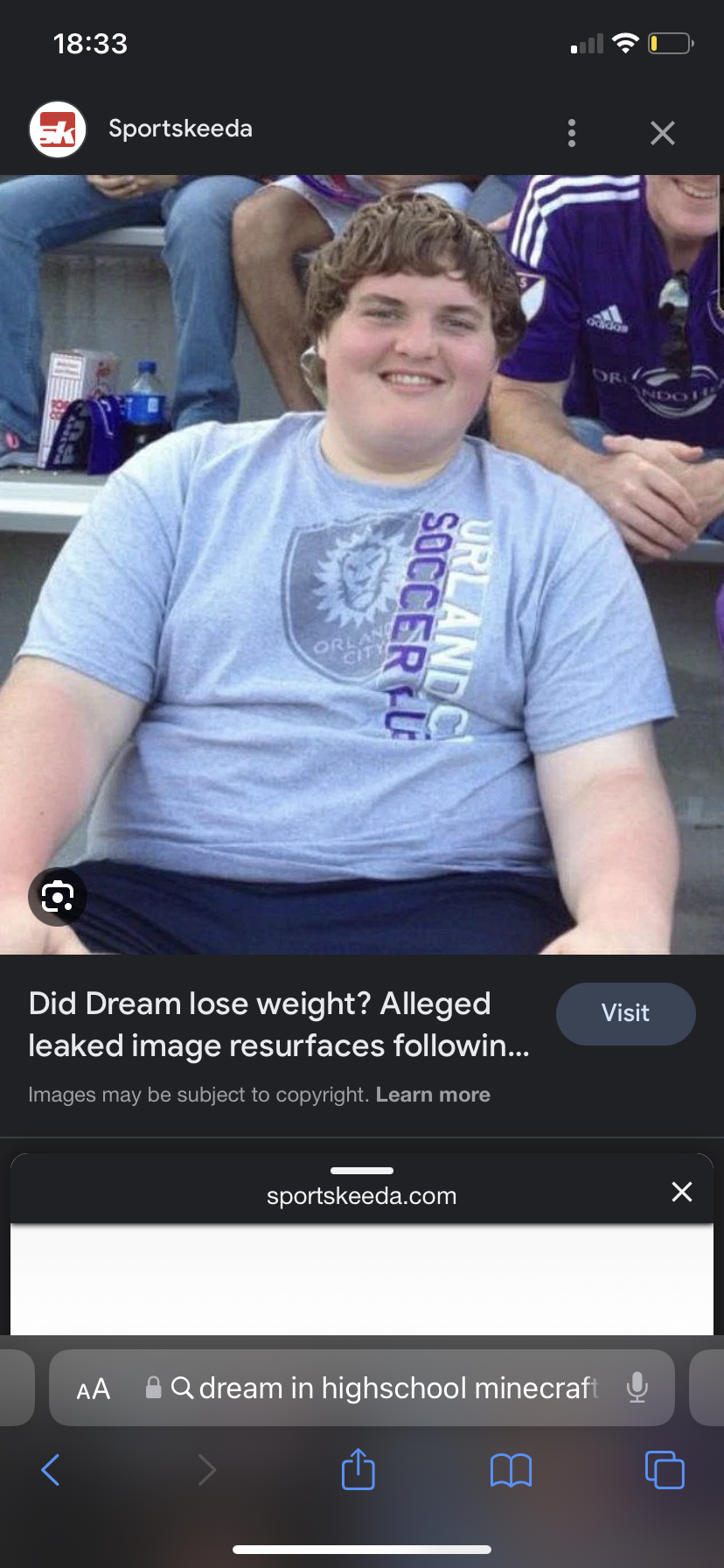This screenshot has width=724, height=1568.
Task: Tap the Visit button
Action: pyautogui.click(x=626, y=1013)
